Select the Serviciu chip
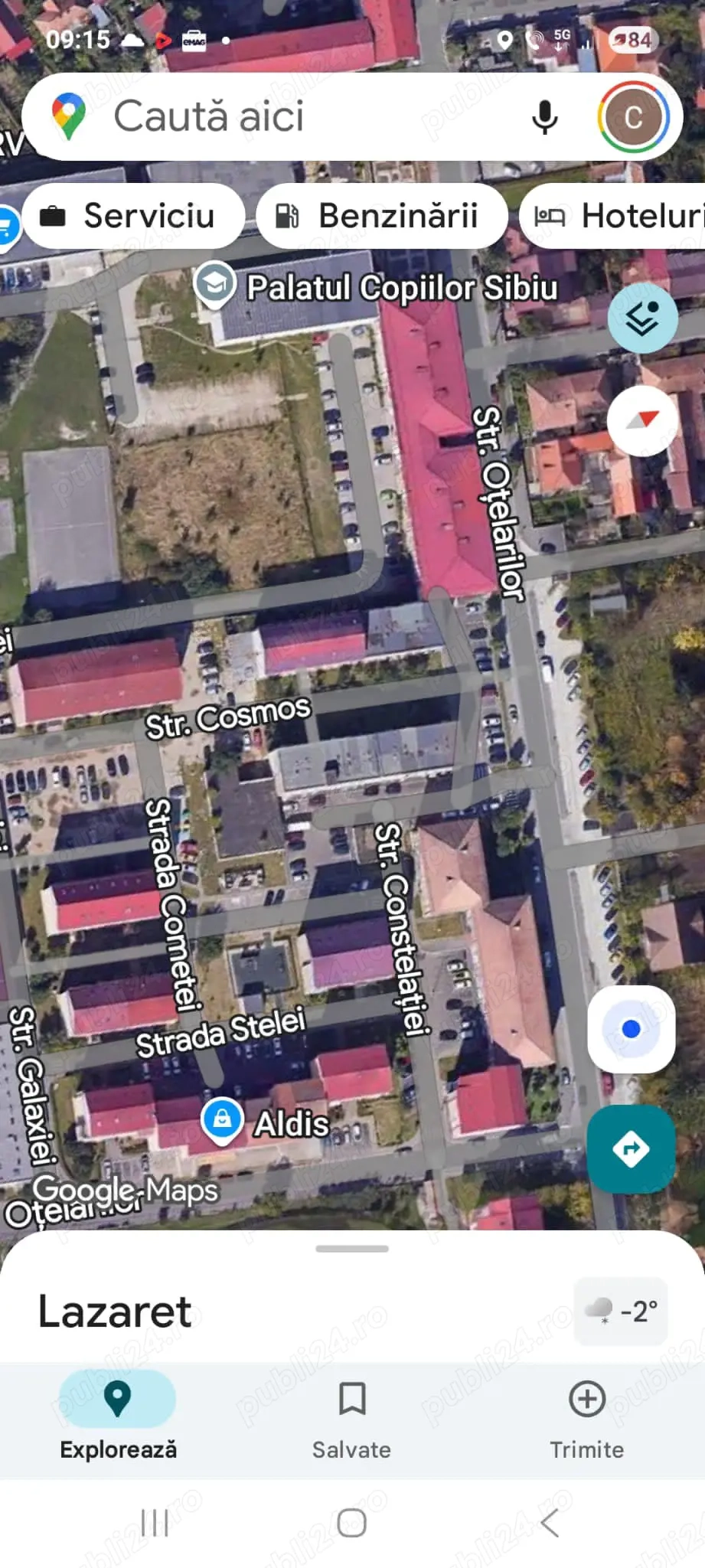 click(x=133, y=216)
